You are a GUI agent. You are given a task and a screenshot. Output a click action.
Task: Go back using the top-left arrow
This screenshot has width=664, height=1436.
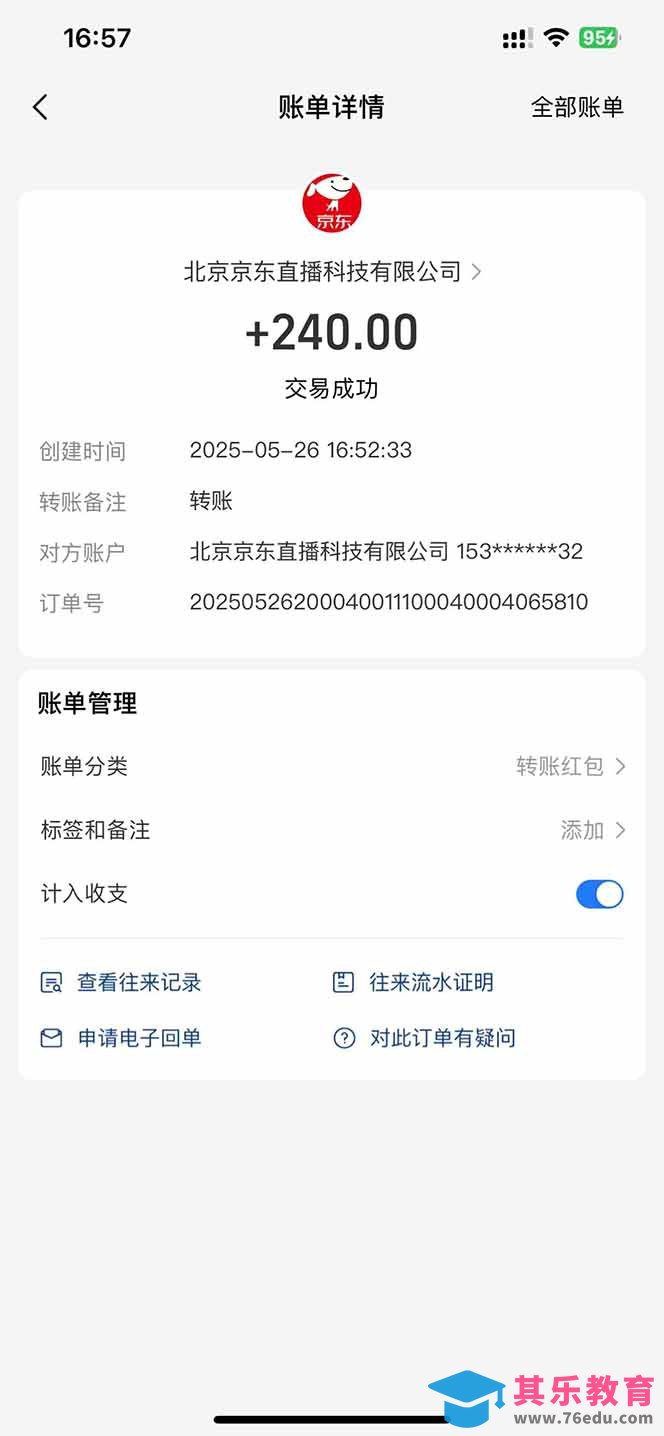coord(40,108)
